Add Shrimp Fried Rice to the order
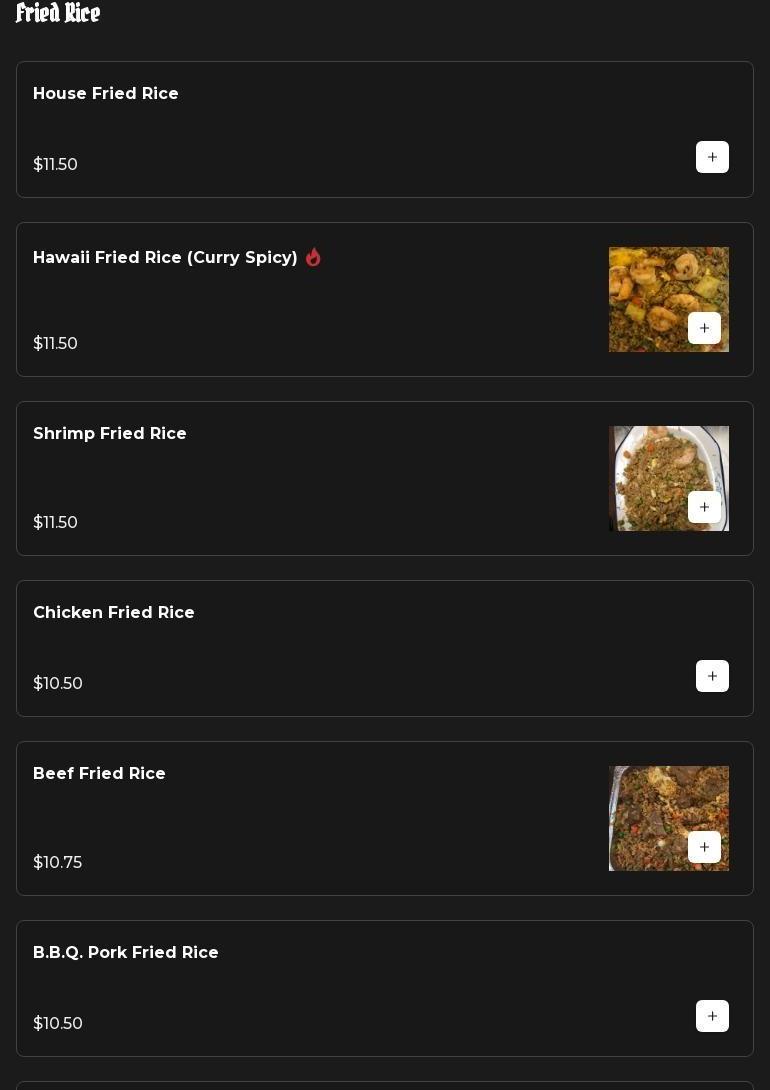Screen dimensions: 770x1090 tap(704, 507)
